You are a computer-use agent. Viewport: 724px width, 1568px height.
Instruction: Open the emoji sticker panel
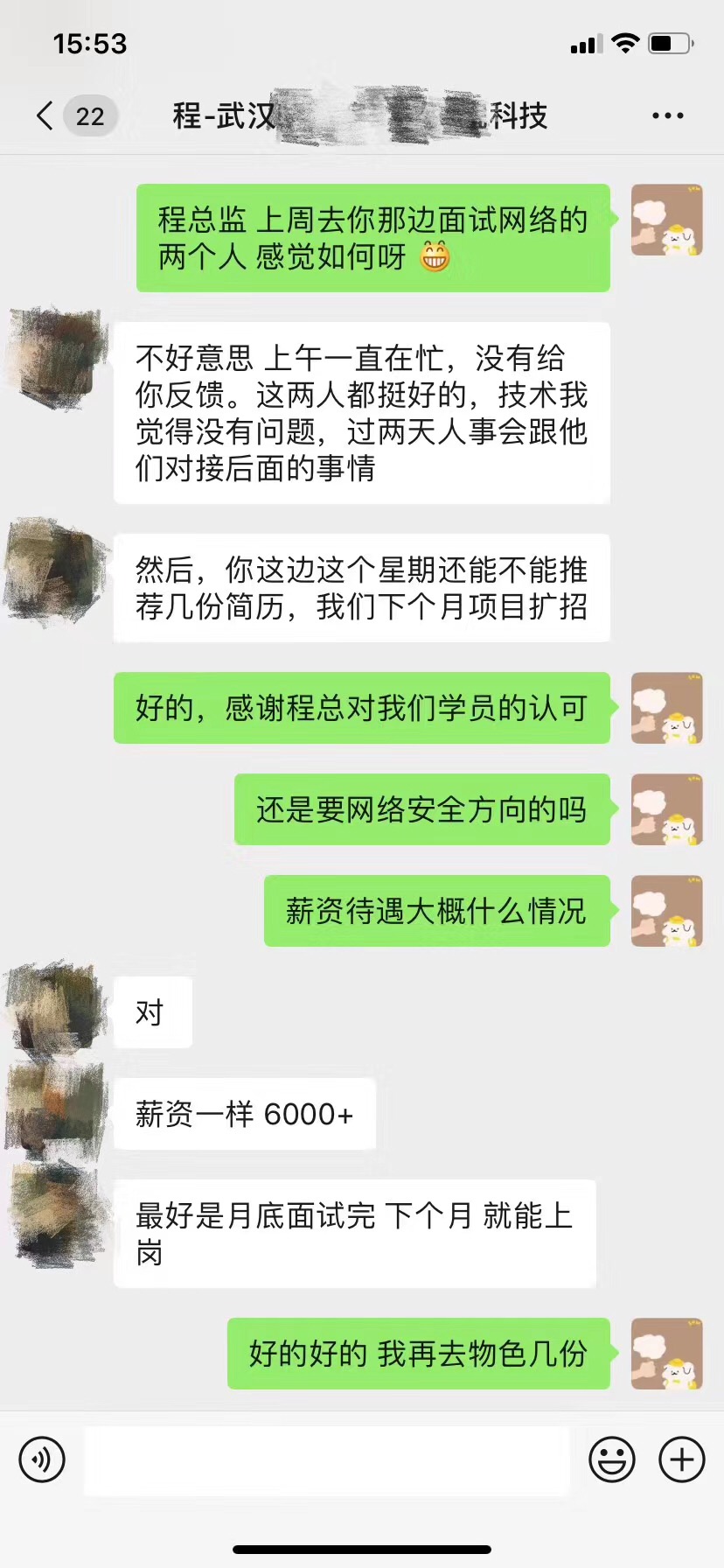(611, 1459)
